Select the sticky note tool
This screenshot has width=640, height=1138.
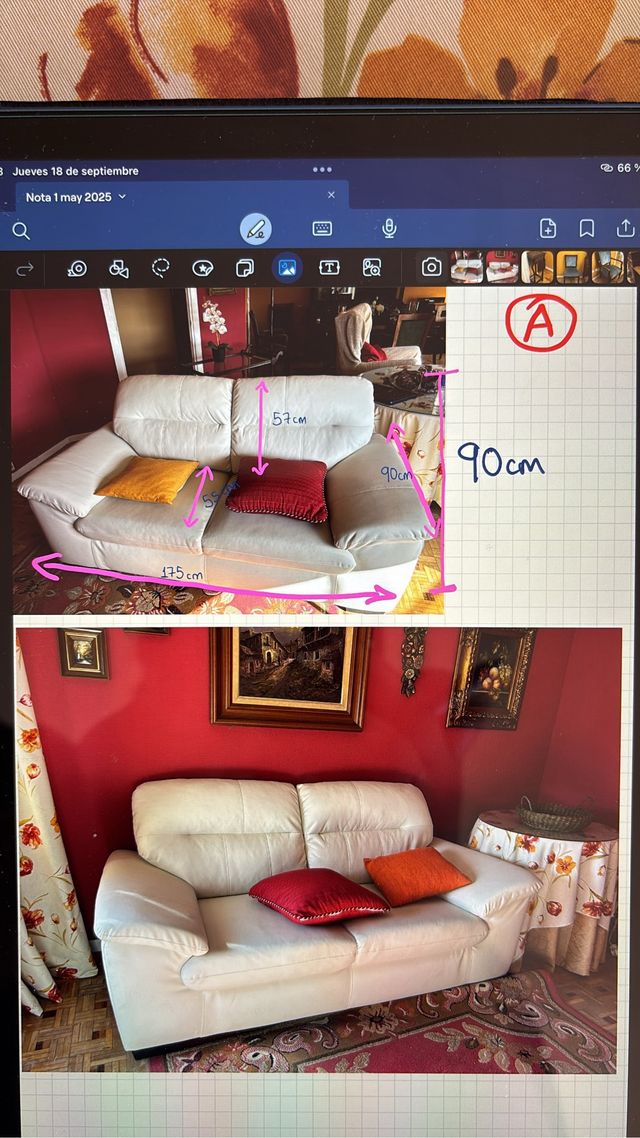pos(244,268)
